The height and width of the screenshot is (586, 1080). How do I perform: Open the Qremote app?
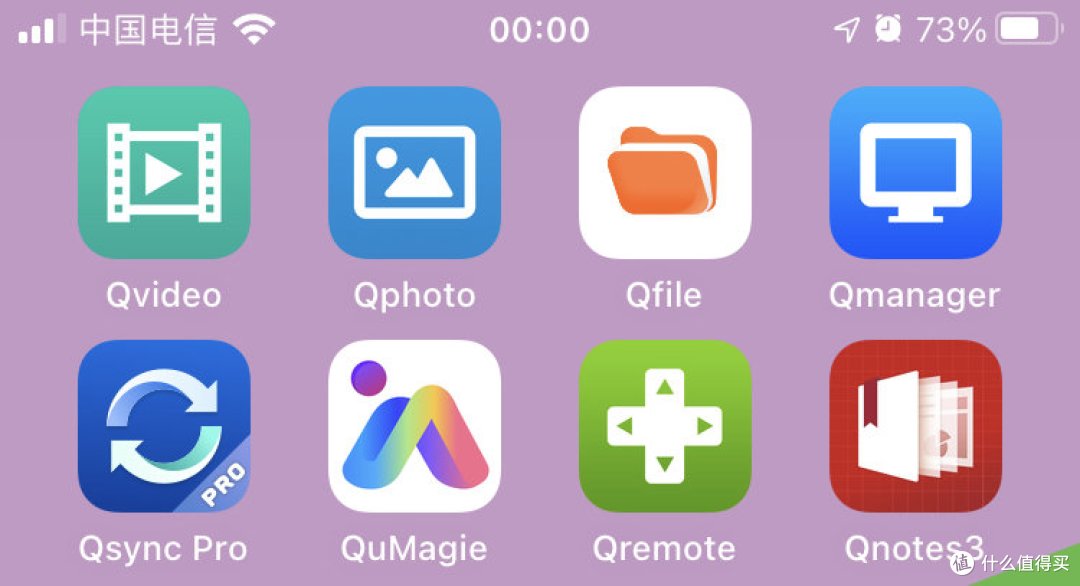[665, 427]
